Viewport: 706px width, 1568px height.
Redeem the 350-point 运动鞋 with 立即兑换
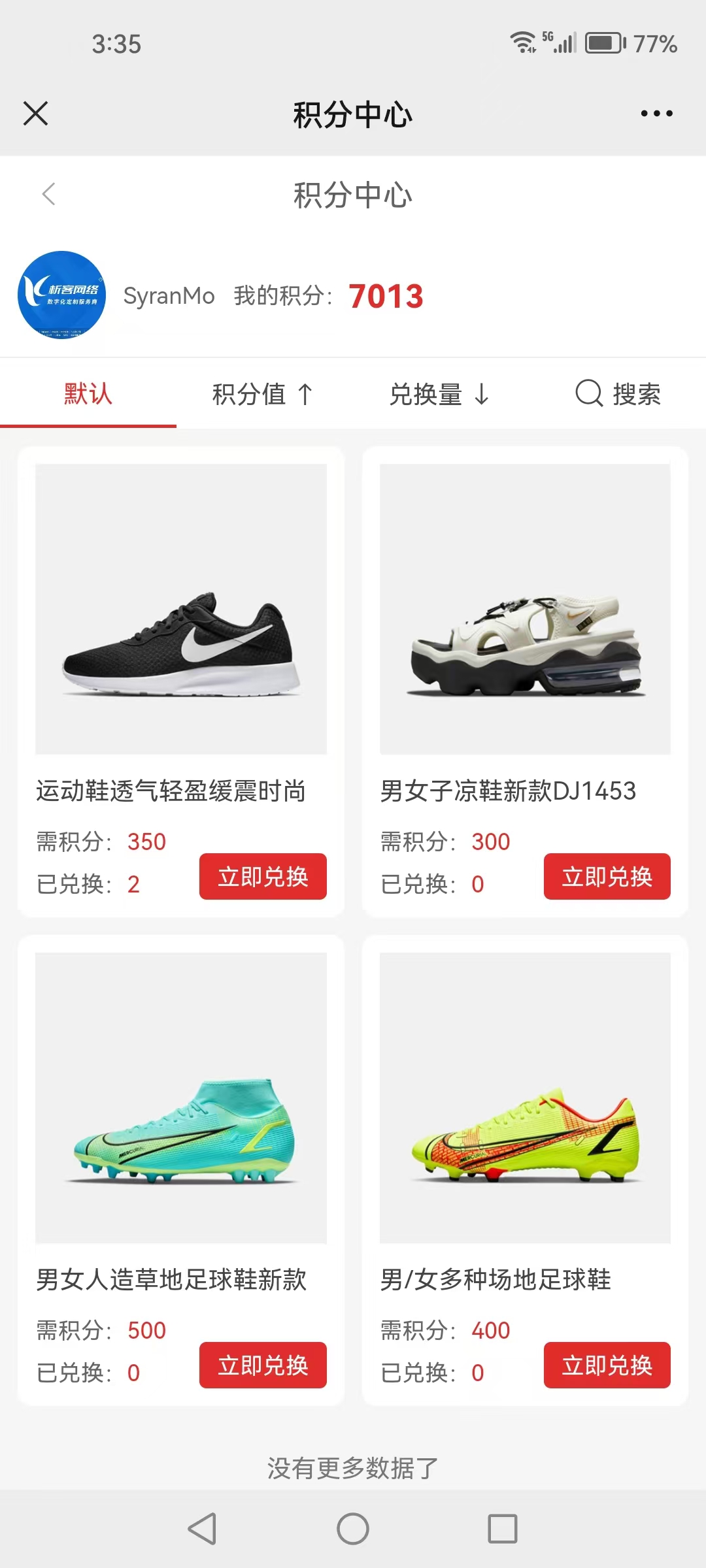pyautogui.click(x=263, y=876)
